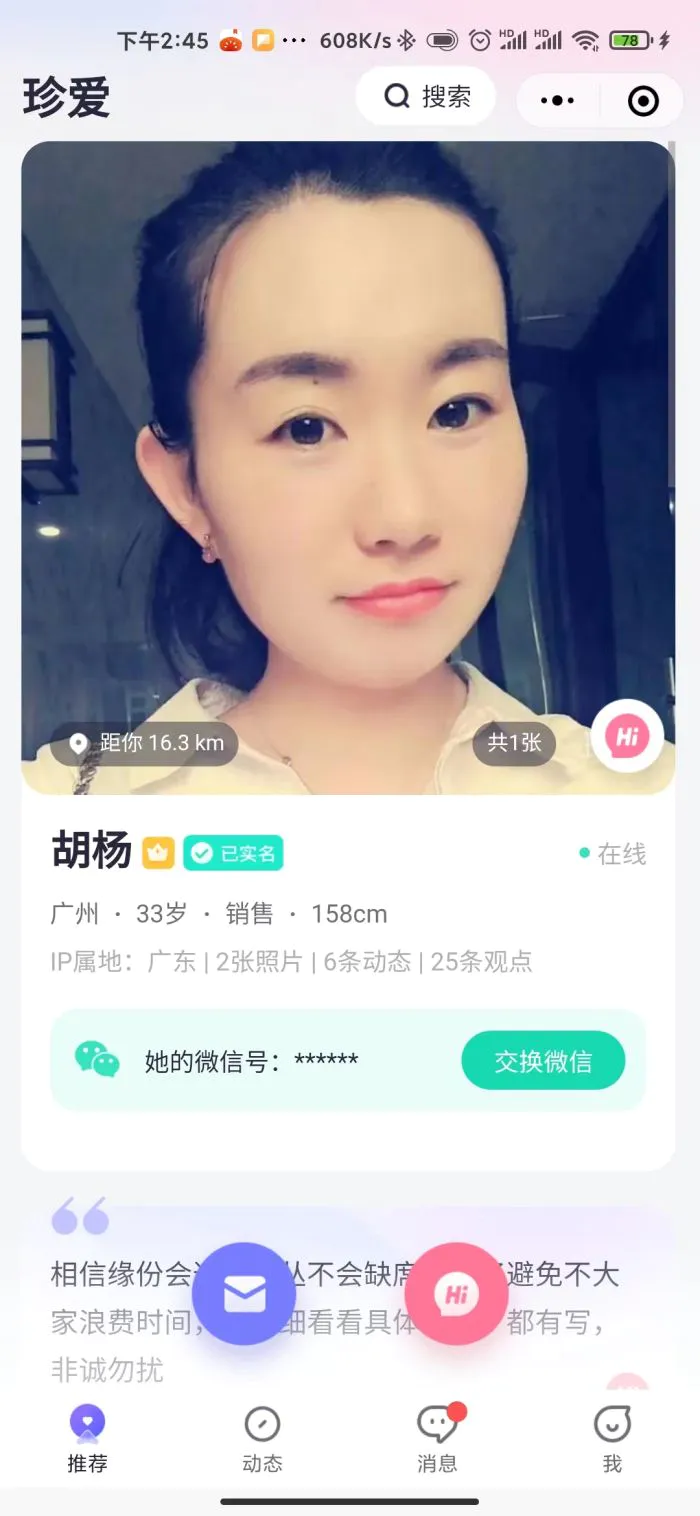The width and height of the screenshot is (700, 1516).
Task: Open the mini-program three-dot menu
Action: (x=557, y=100)
